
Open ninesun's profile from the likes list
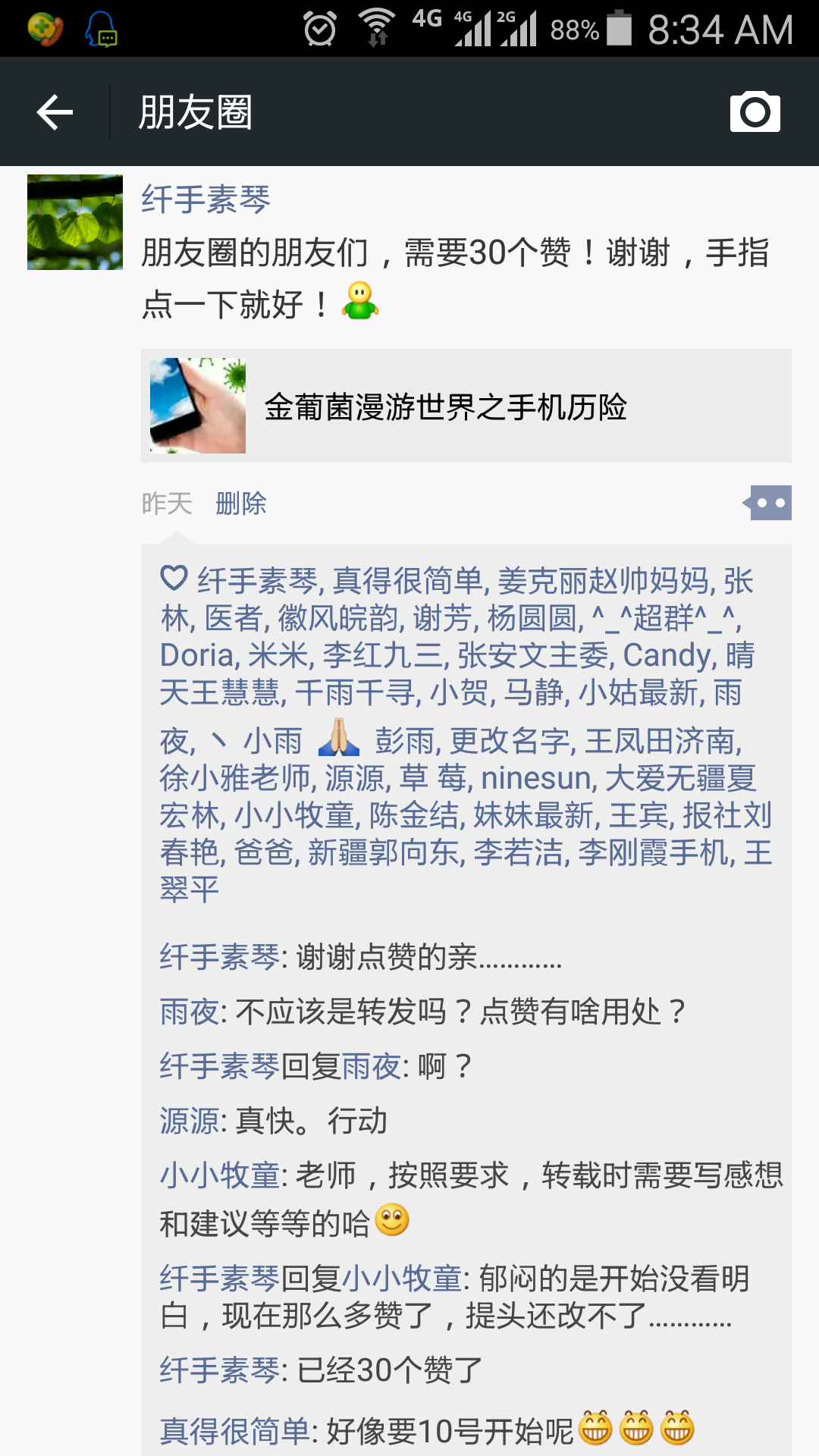tap(536, 779)
